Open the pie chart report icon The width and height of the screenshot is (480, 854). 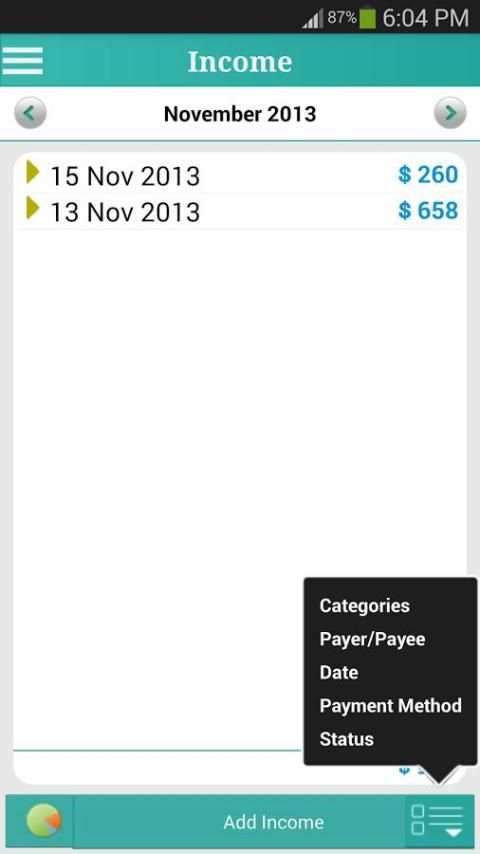pos(44,821)
